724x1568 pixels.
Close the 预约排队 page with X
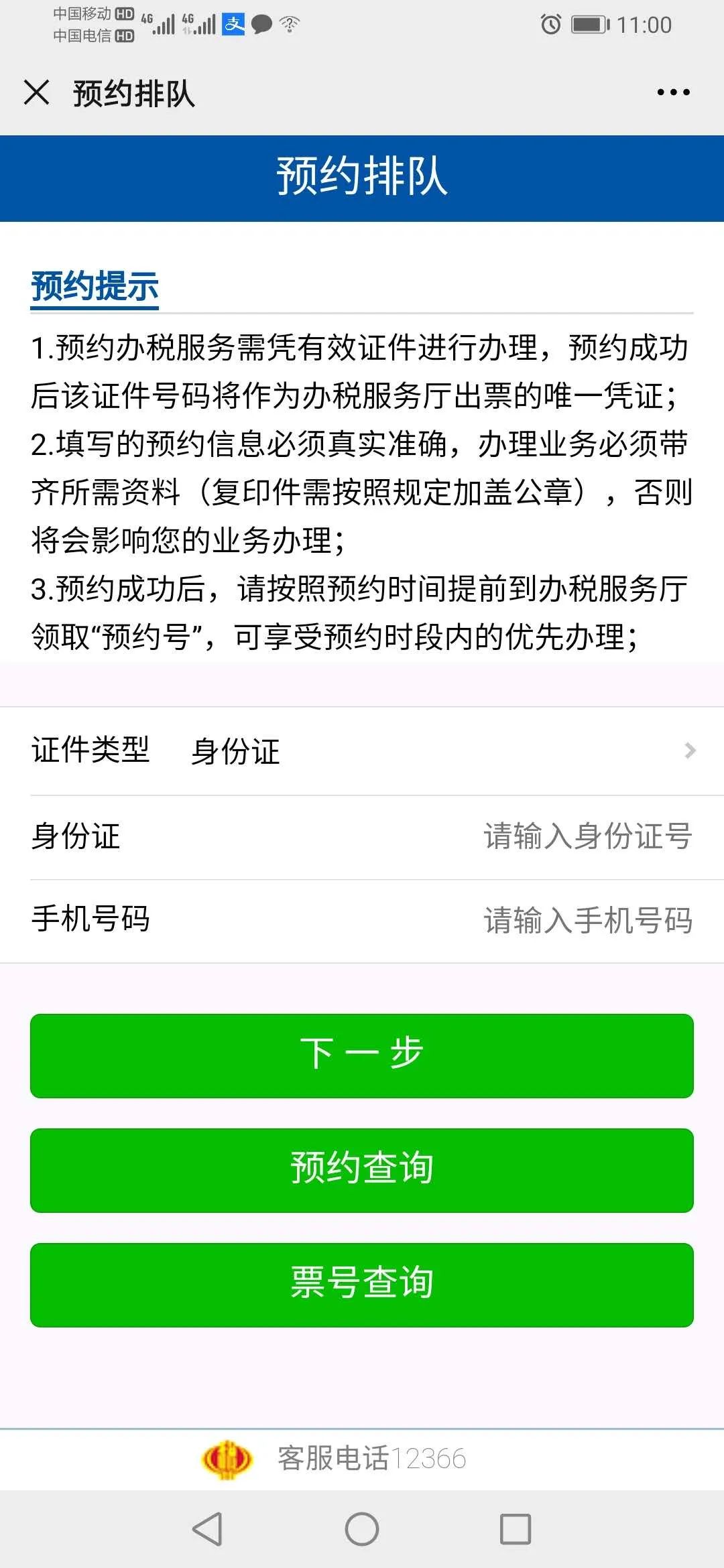tap(36, 92)
